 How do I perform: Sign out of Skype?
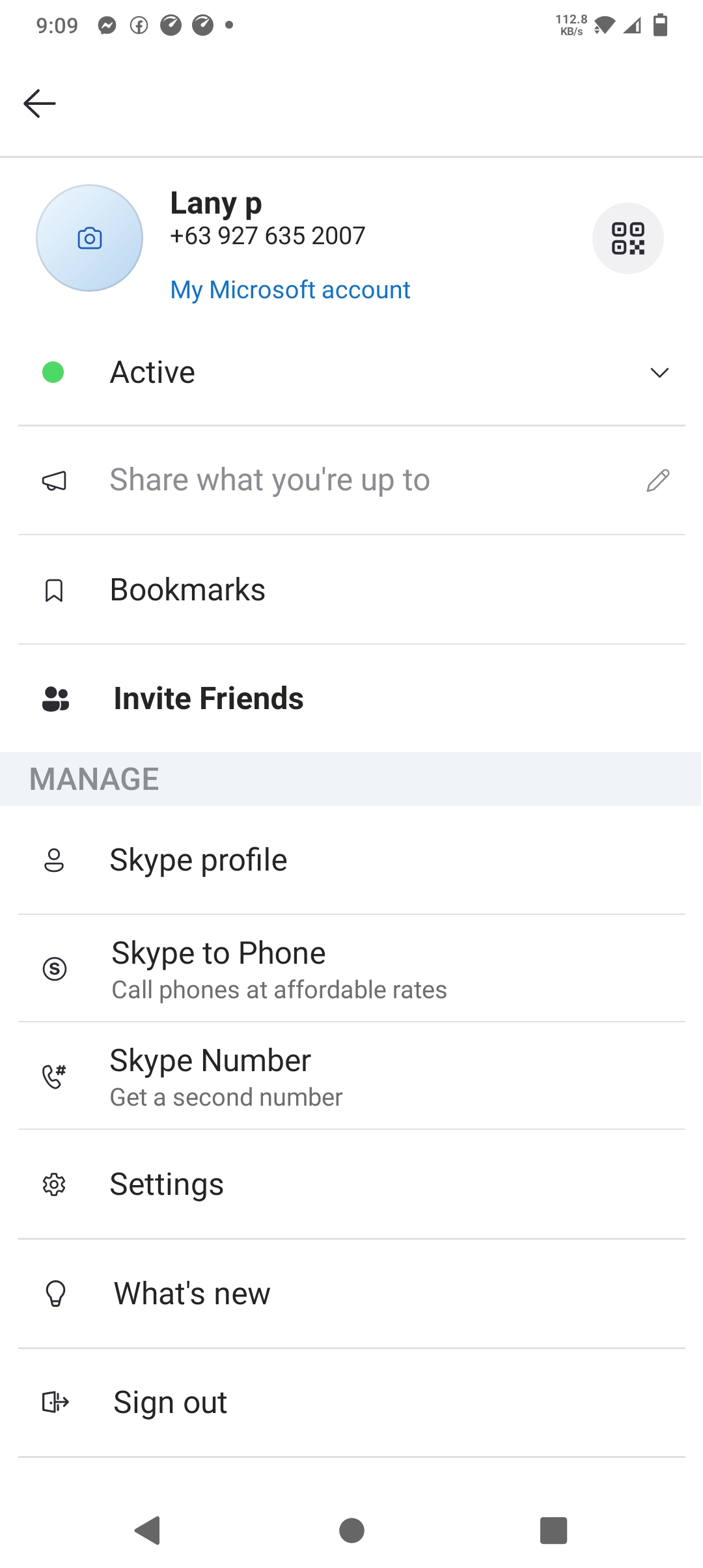click(351, 1403)
